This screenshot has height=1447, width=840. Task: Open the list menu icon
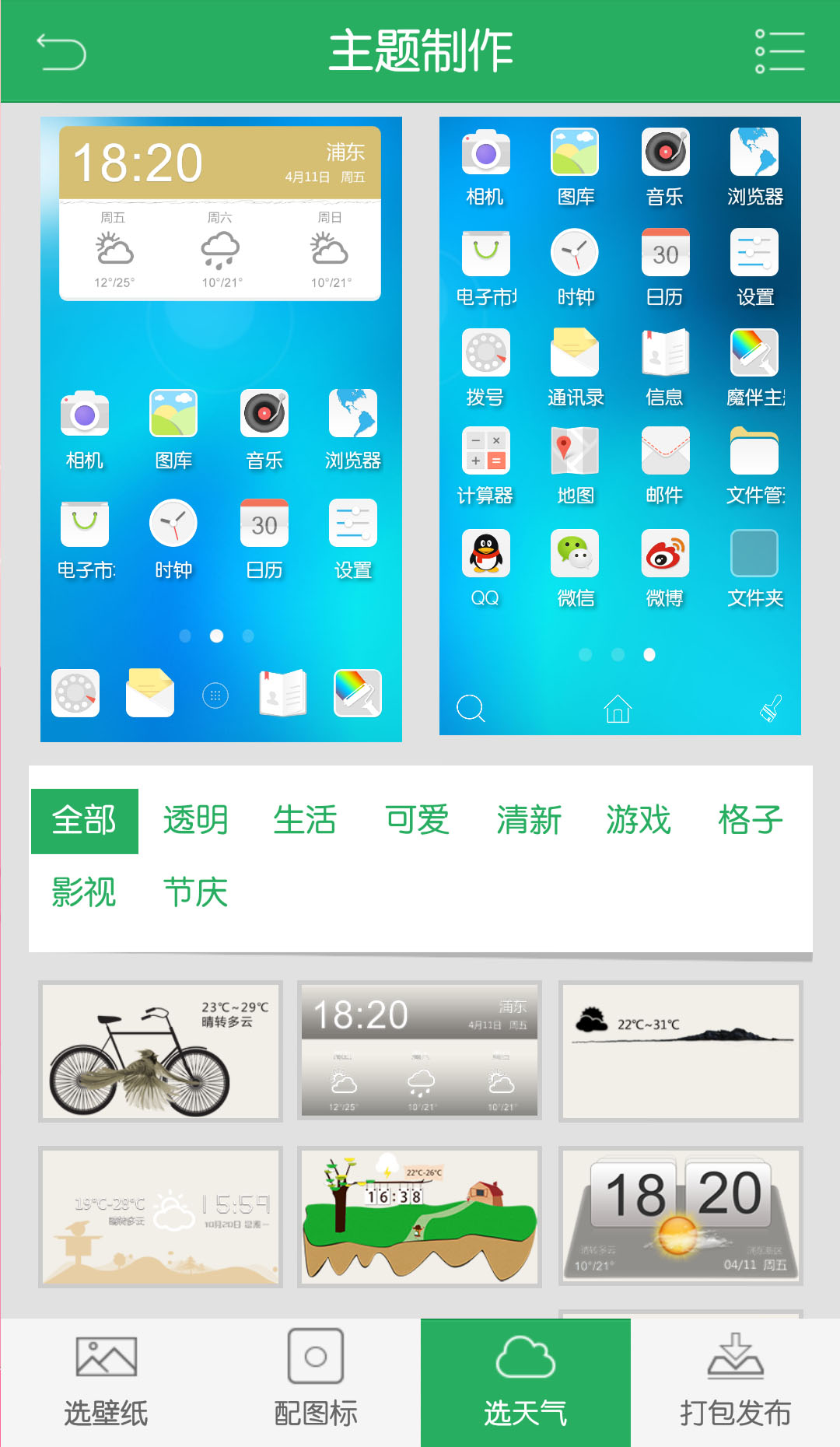coord(779,52)
